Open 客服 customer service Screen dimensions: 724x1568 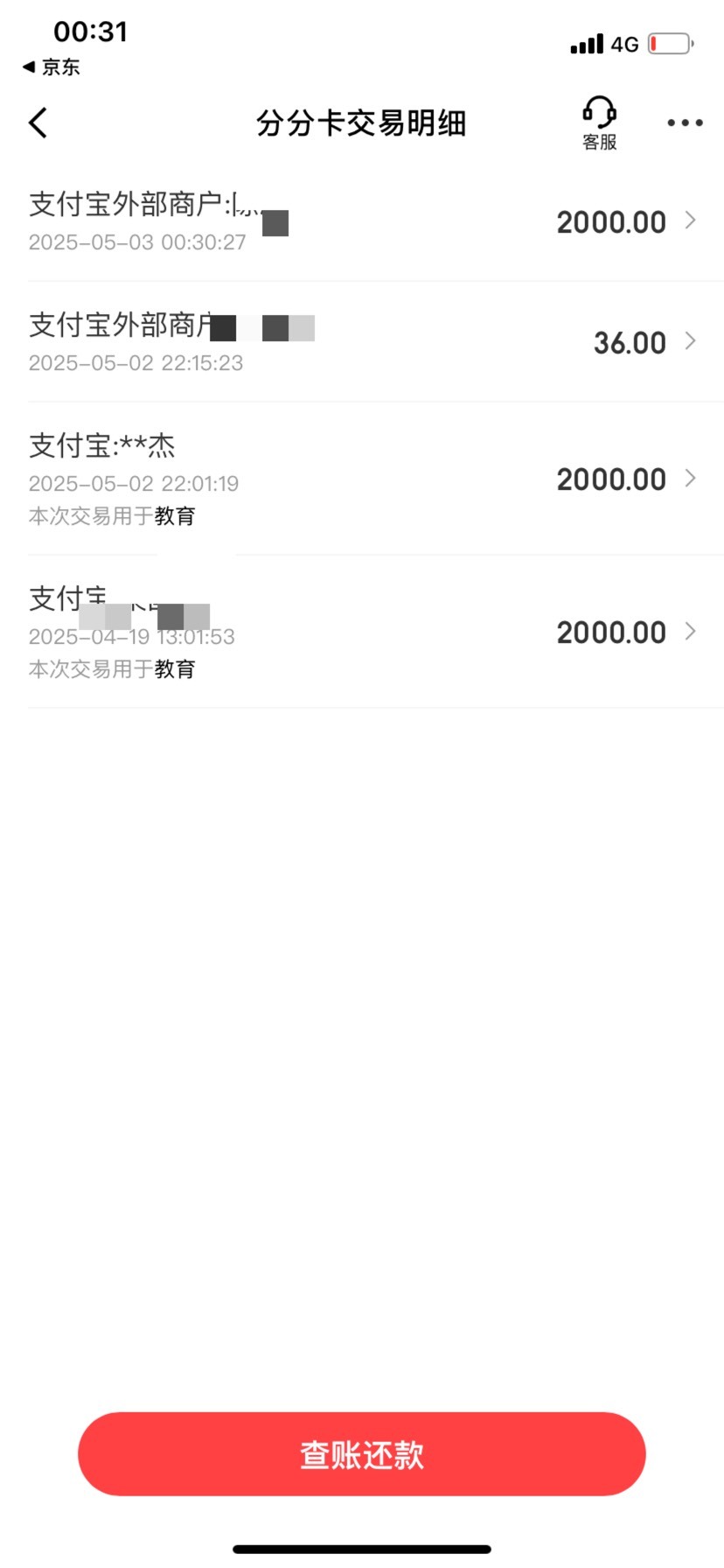[600, 123]
